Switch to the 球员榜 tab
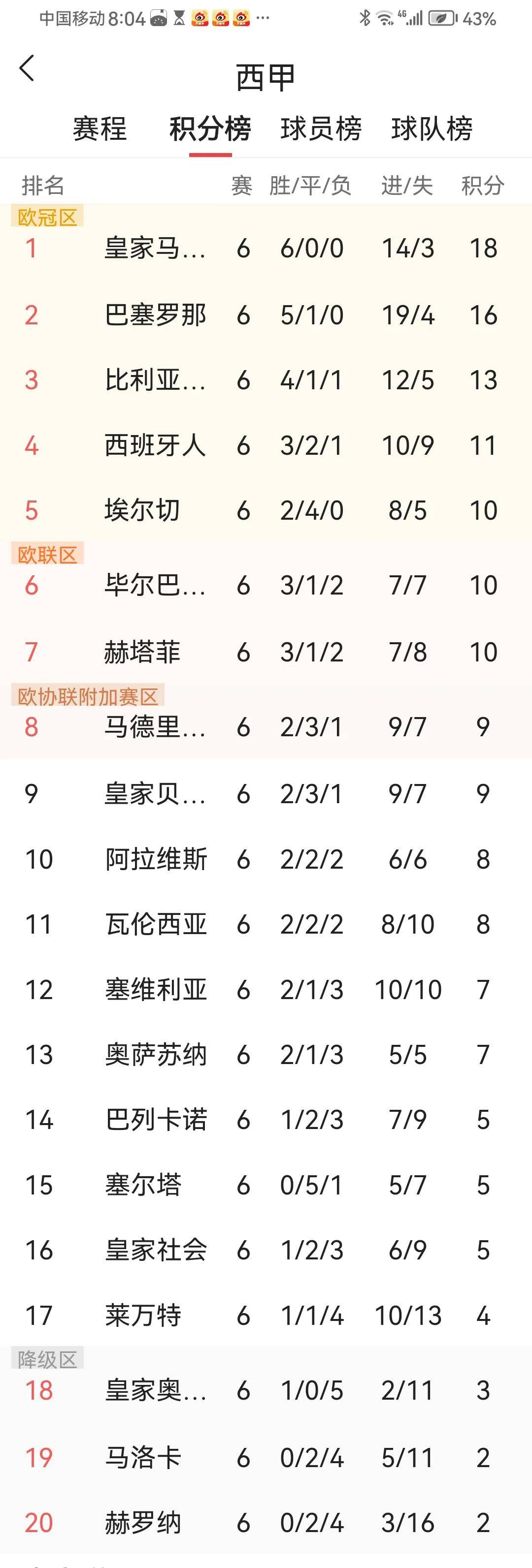This screenshot has height=1568, width=532. click(321, 129)
